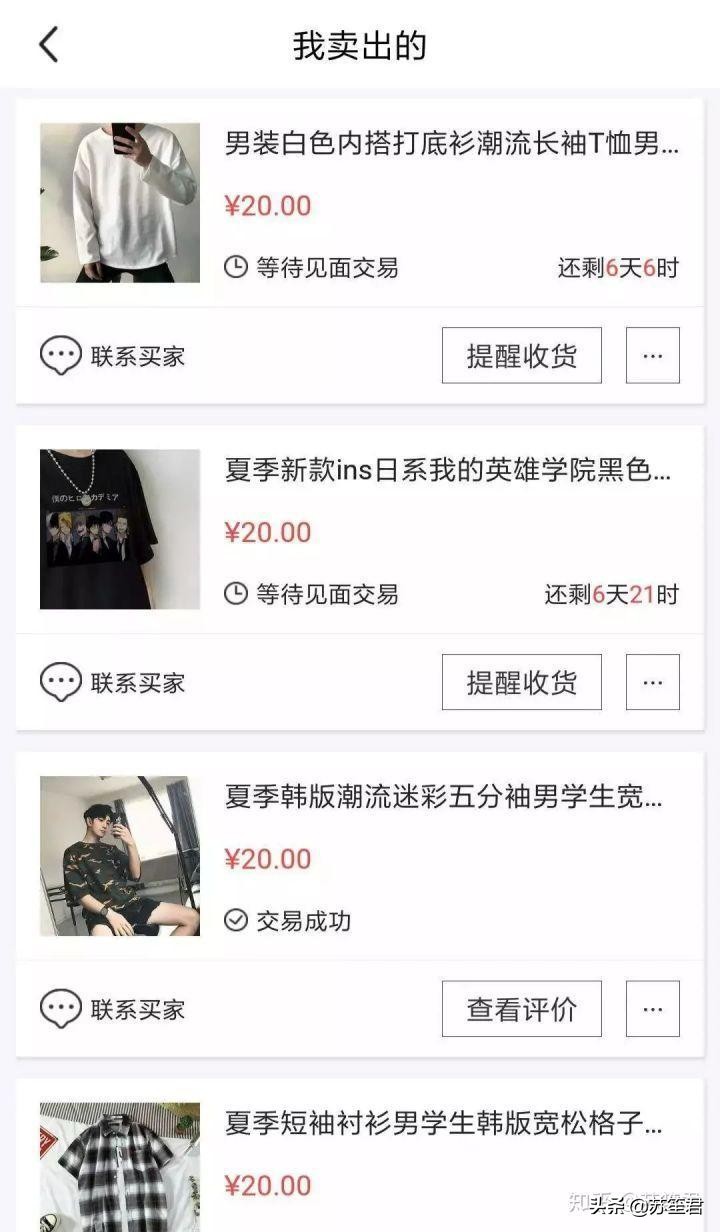
Task: Tap the back arrow to leave 我卖出的
Action: 46,45
